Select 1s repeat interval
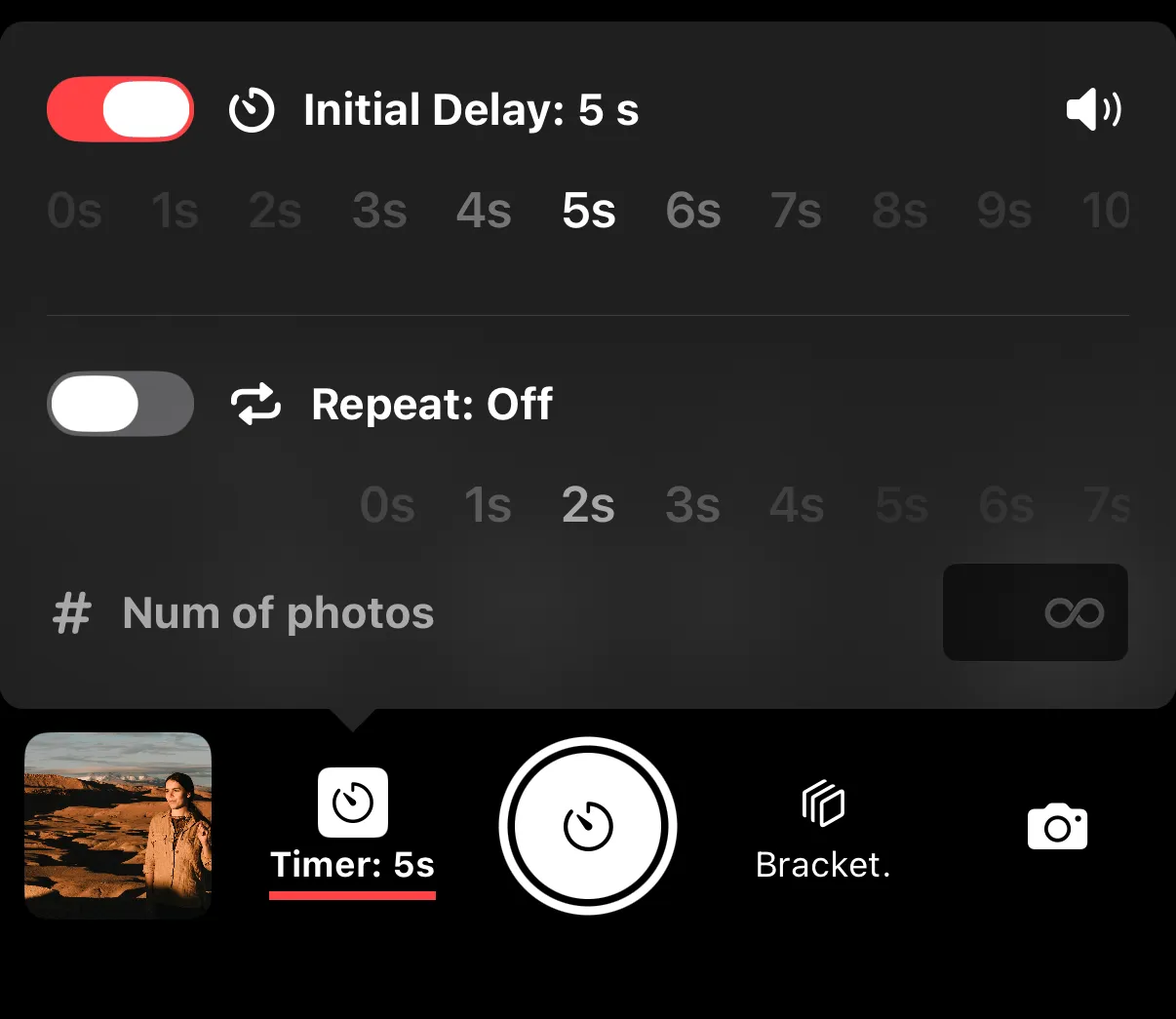 click(x=488, y=505)
